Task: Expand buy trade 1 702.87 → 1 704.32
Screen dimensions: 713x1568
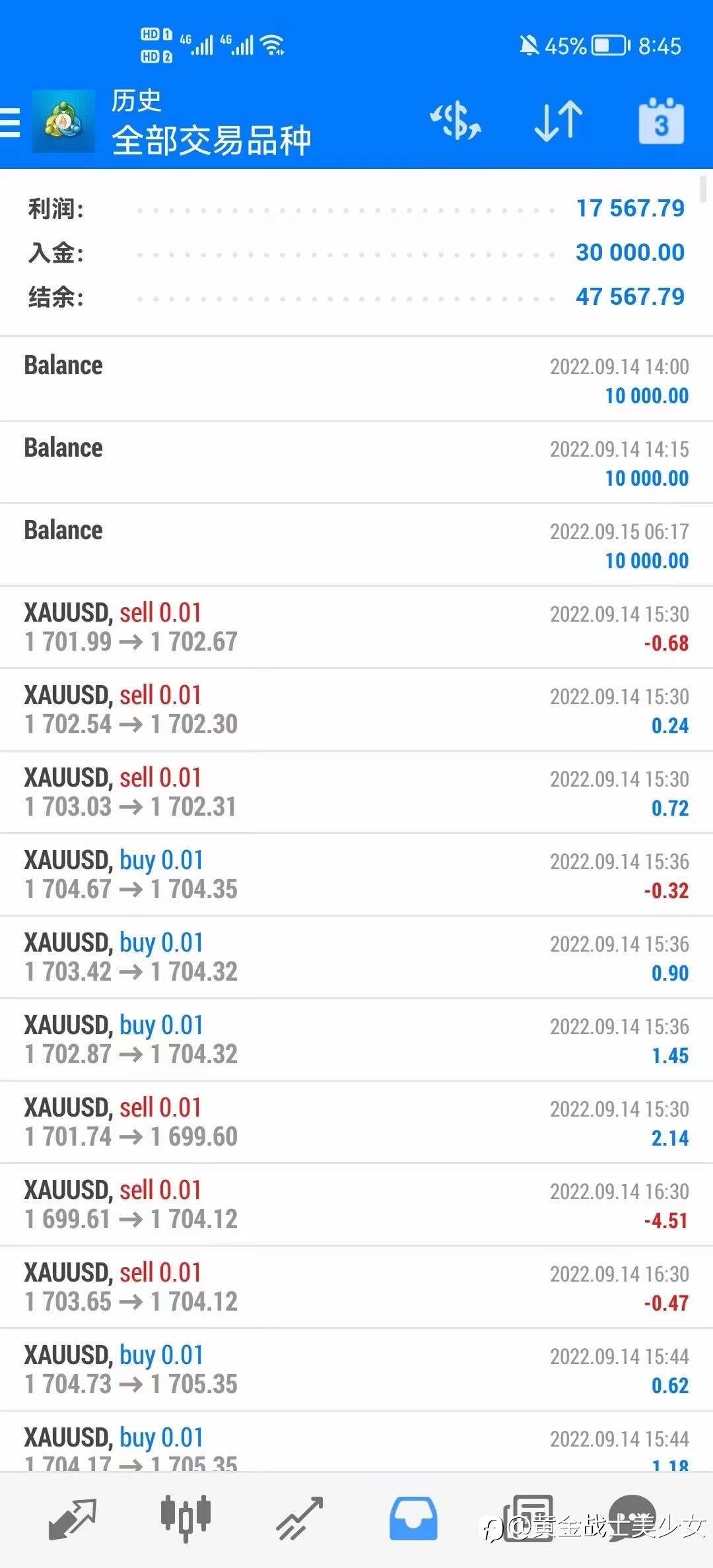Action: [x=356, y=1039]
